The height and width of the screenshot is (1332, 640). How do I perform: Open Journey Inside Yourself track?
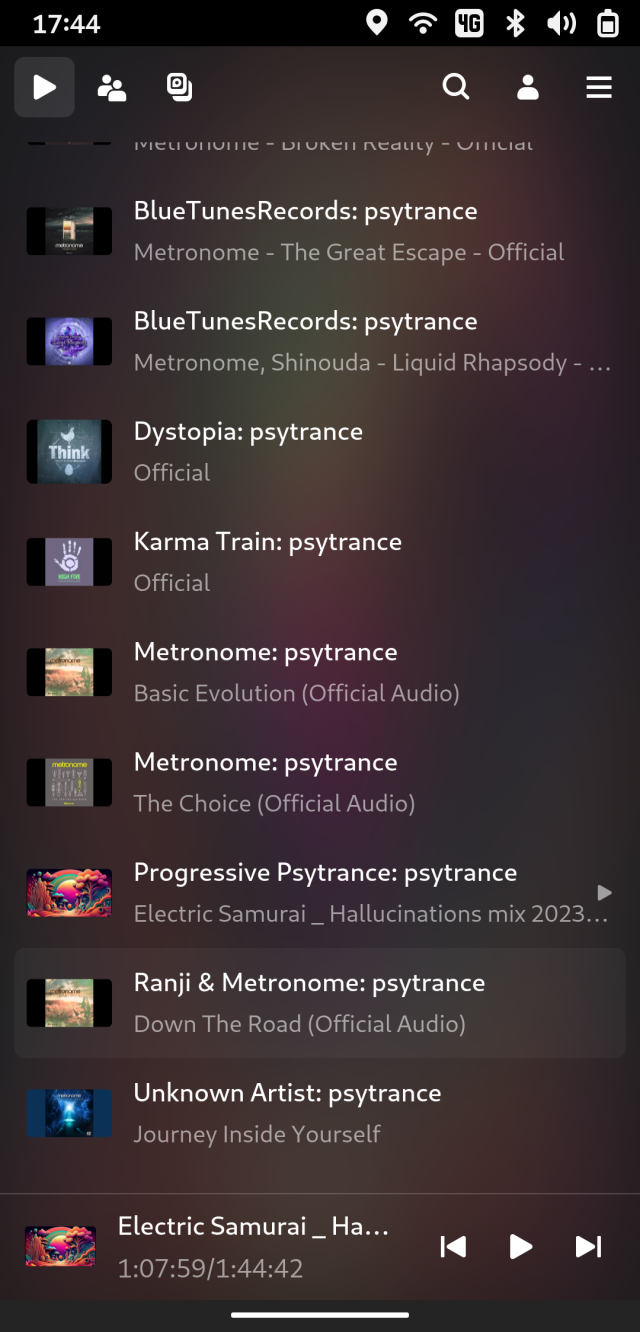pyautogui.click(x=320, y=1113)
